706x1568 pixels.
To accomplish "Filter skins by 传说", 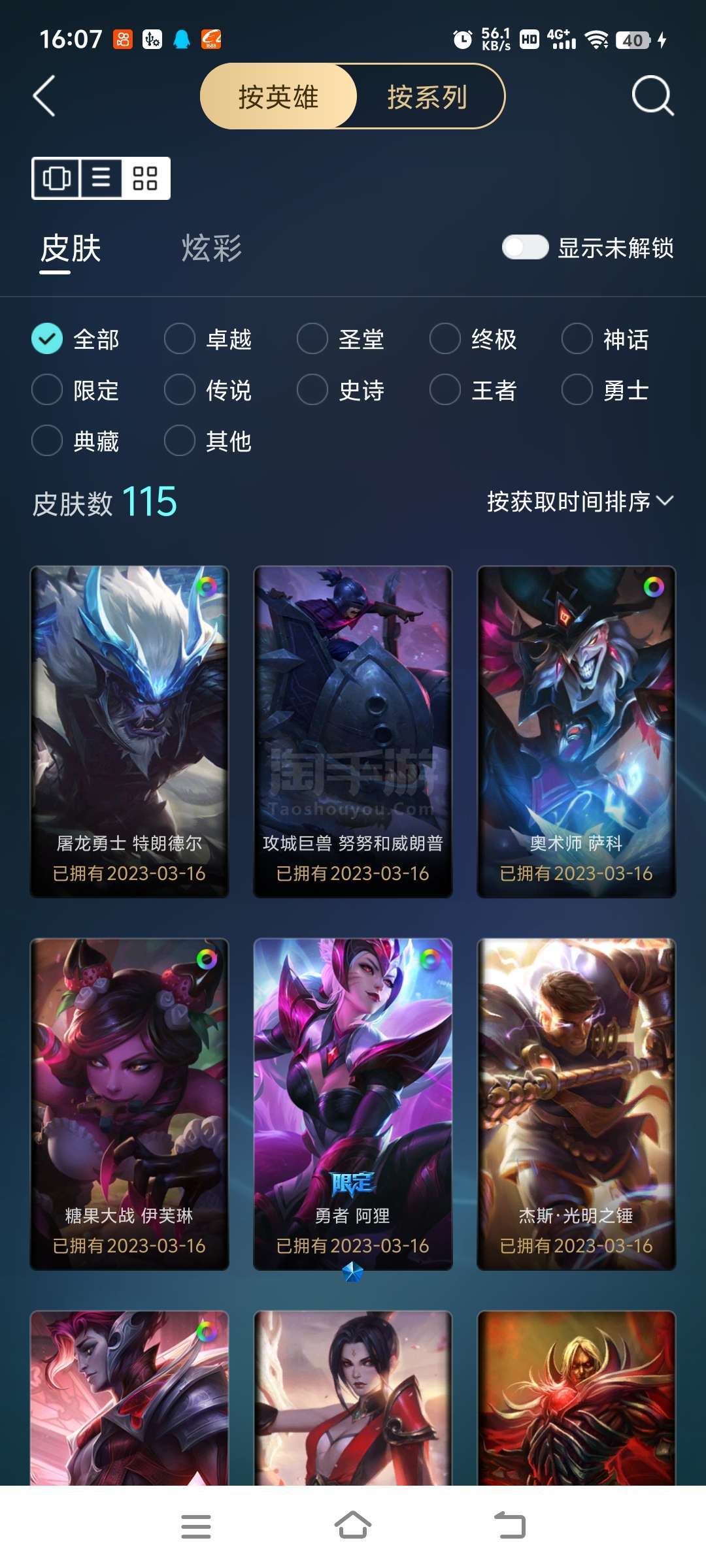I will [208, 390].
